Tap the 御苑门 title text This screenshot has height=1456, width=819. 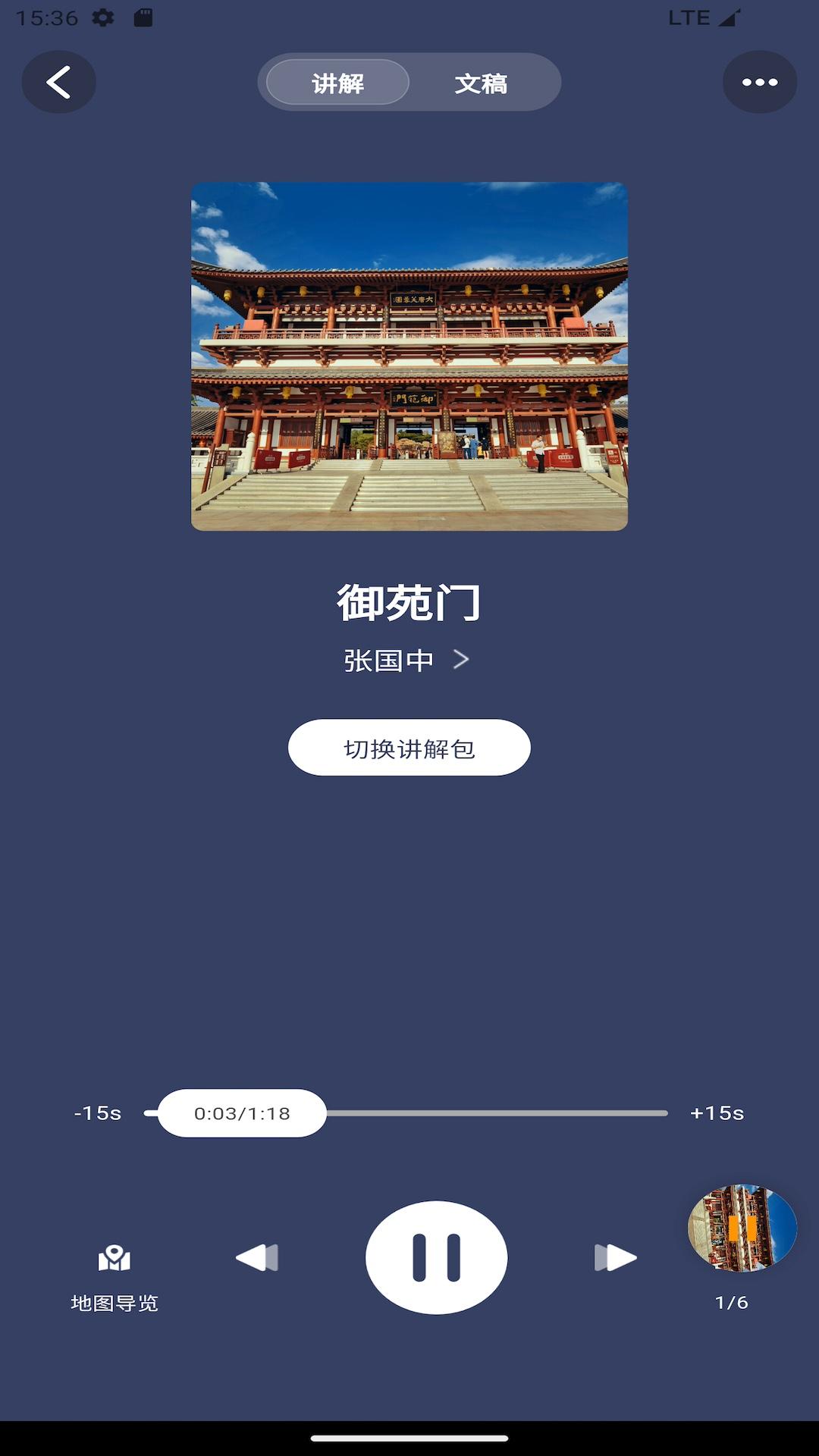pyautogui.click(x=409, y=603)
